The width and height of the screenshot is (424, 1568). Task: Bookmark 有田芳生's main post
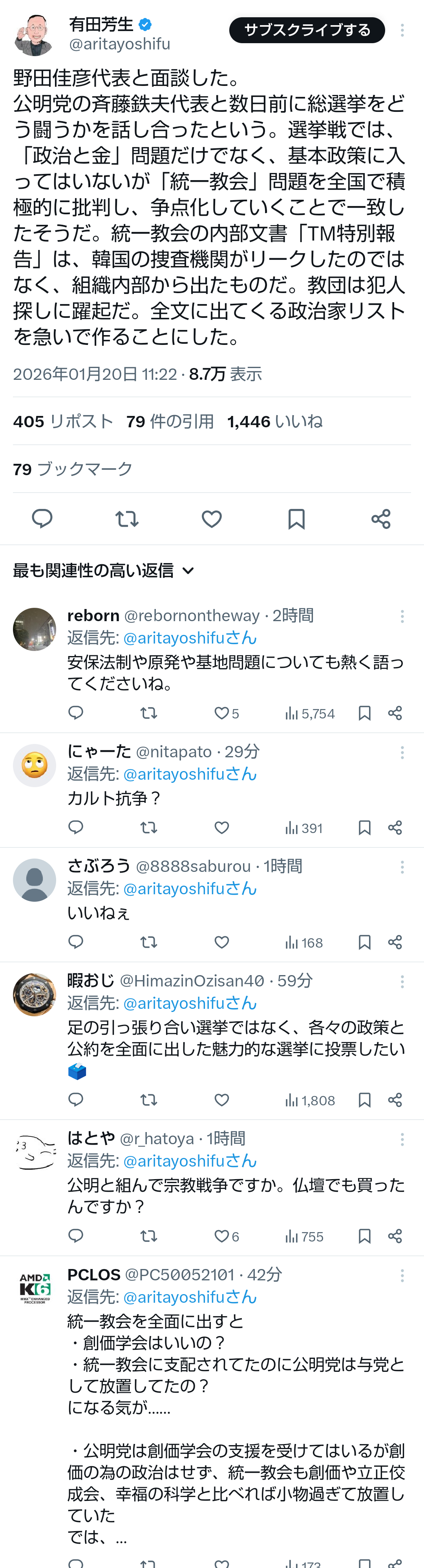coord(296,519)
